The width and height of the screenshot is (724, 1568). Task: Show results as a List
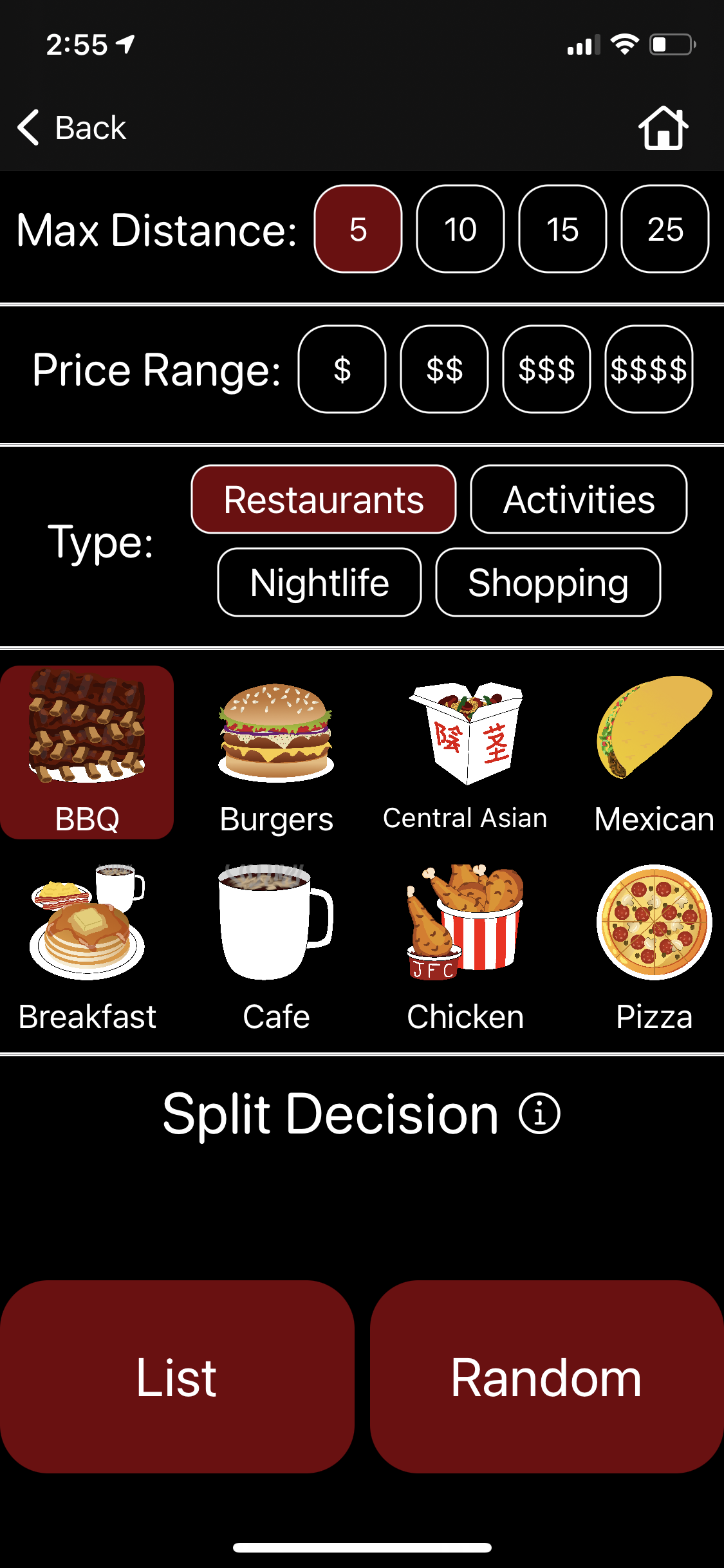[x=177, y=1377]
